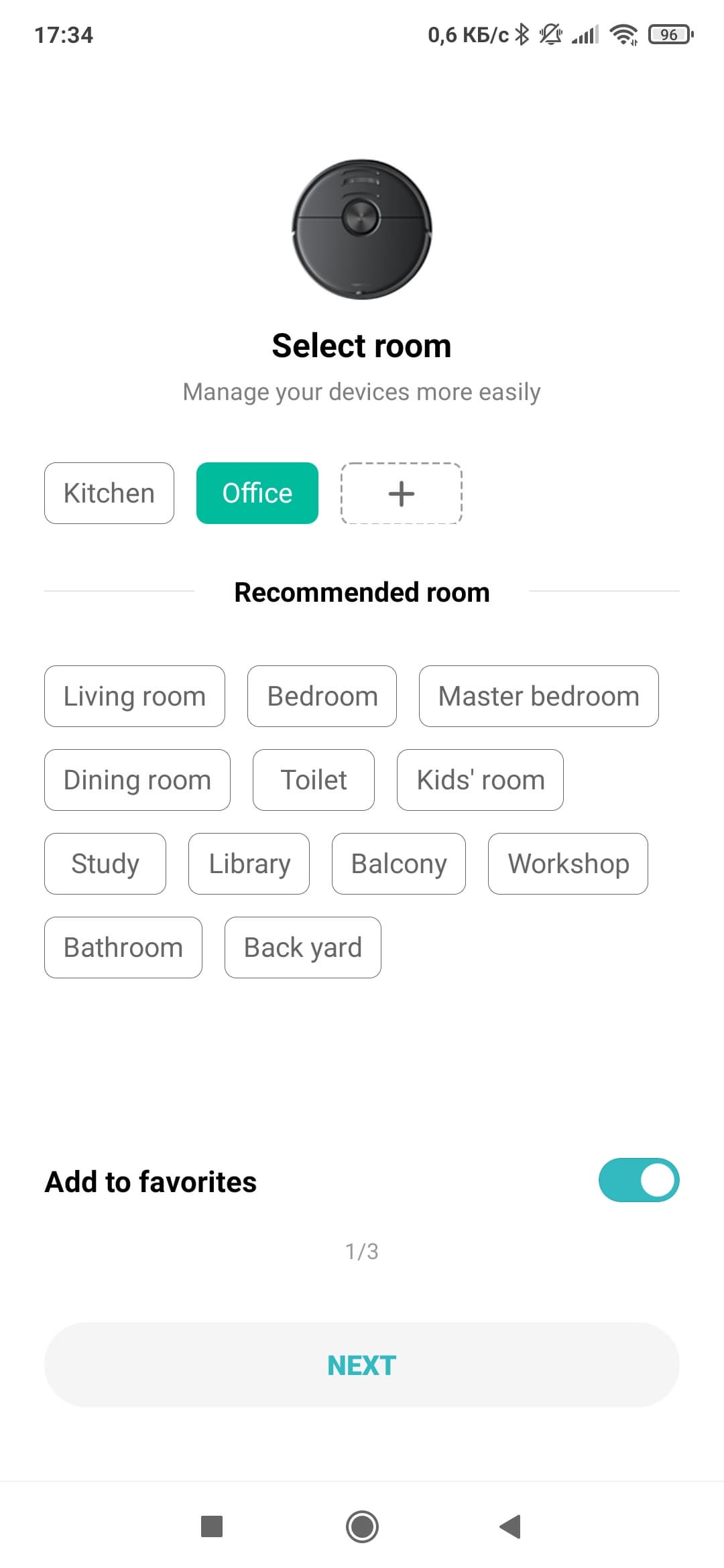Tap the Toilet room option
724x1568 pixels.
click(x=314, y=780)
